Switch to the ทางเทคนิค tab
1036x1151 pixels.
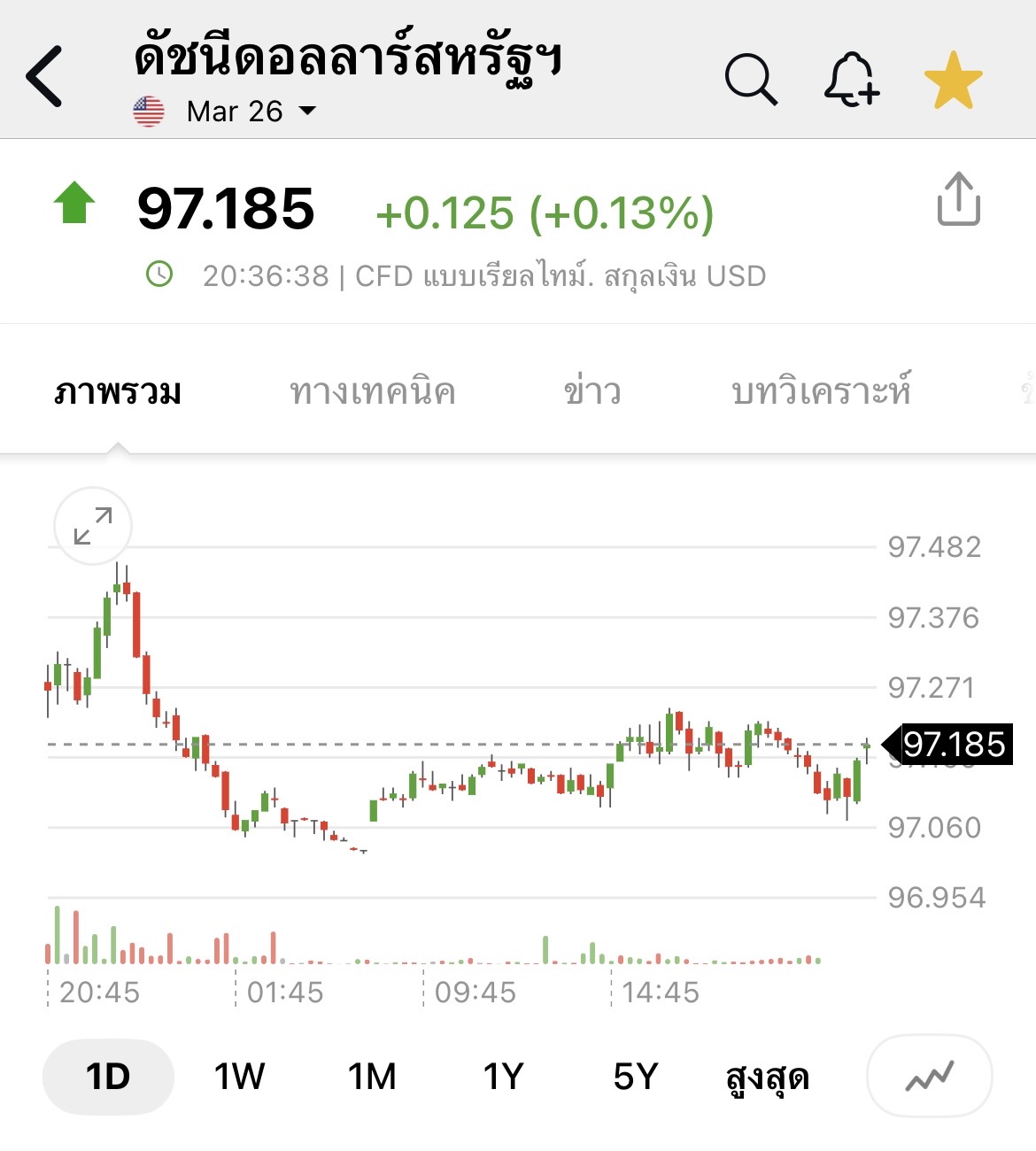(x=372, y=391)
